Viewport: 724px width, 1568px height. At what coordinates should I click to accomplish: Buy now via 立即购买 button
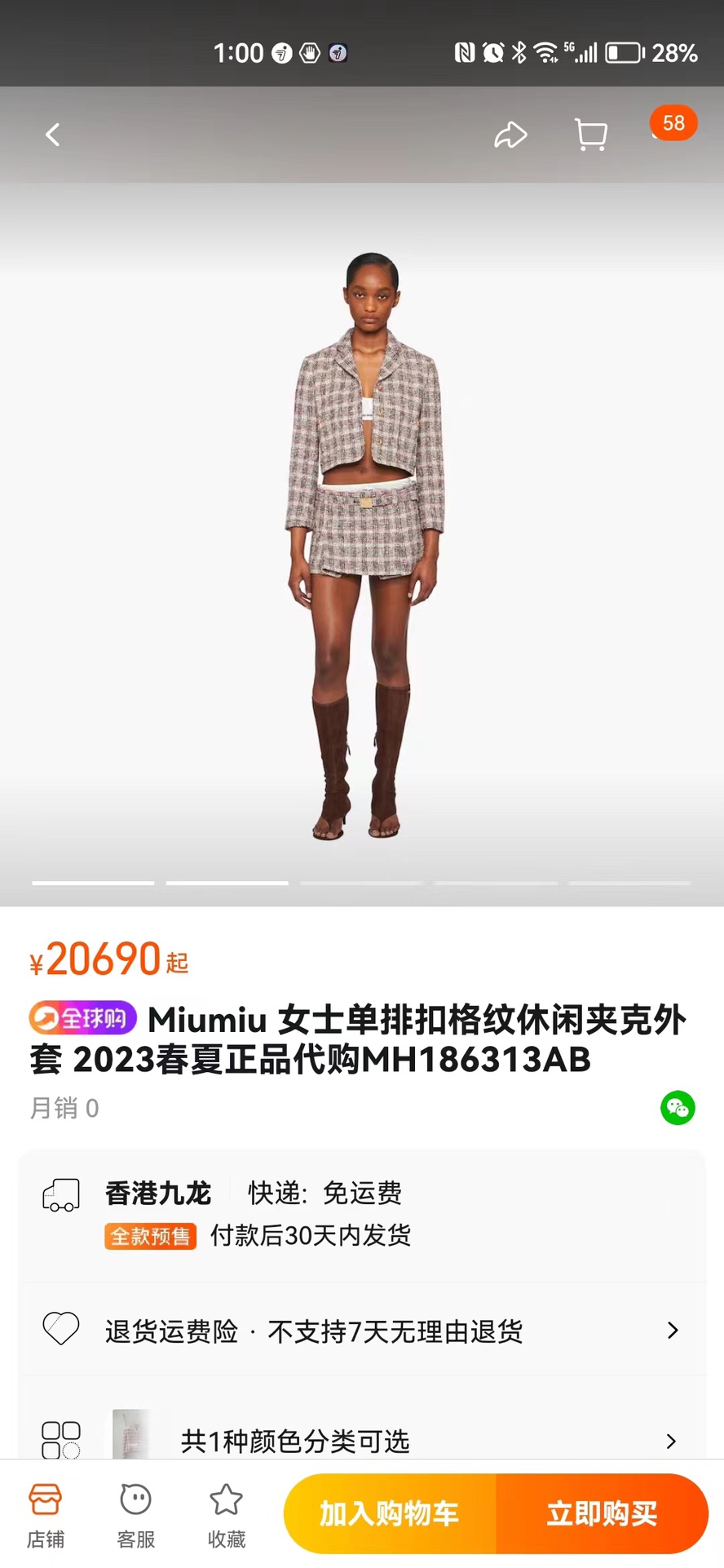pos(602,1514)
